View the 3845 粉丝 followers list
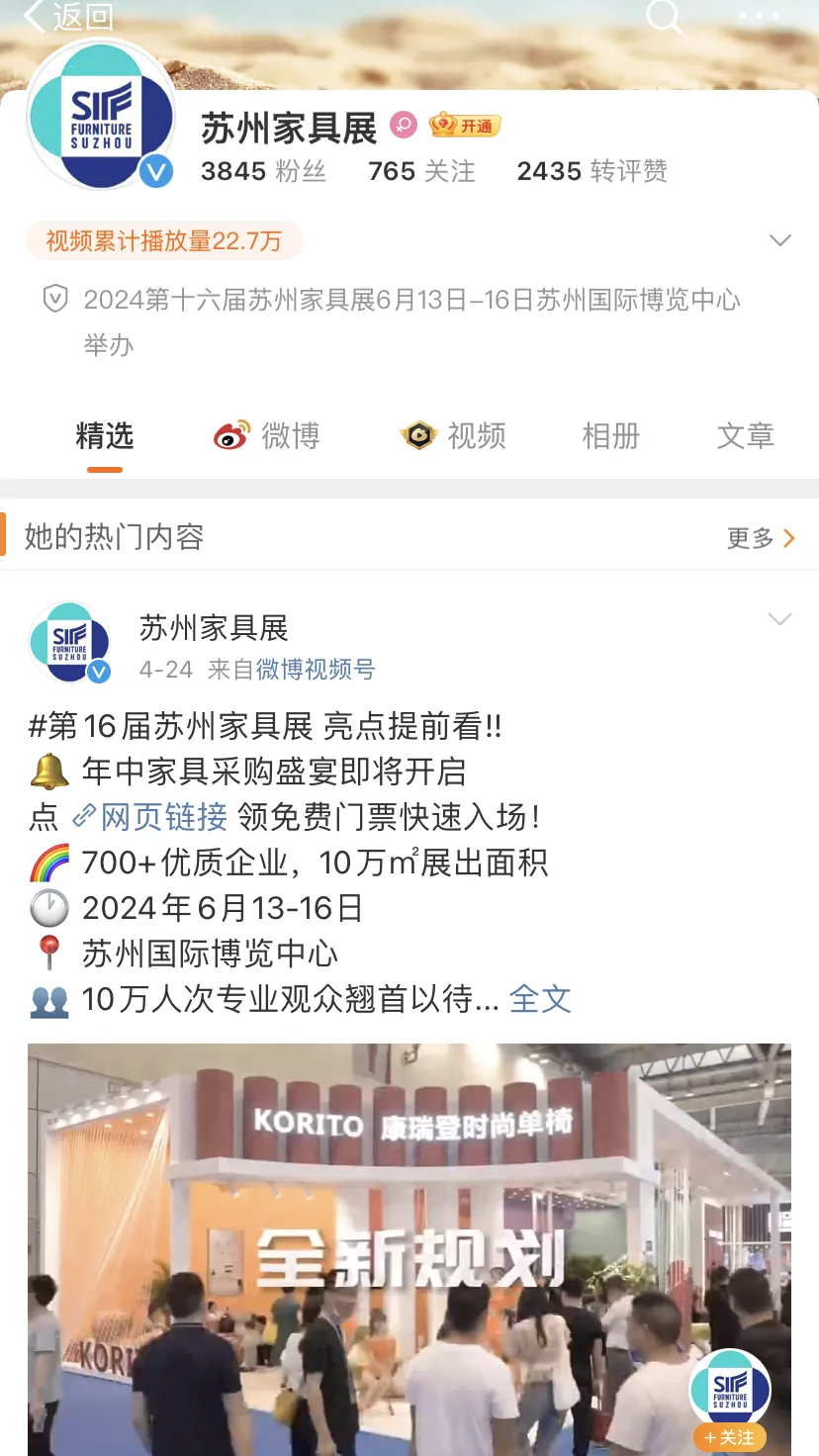819x1456 pixels. click(263, 171)
